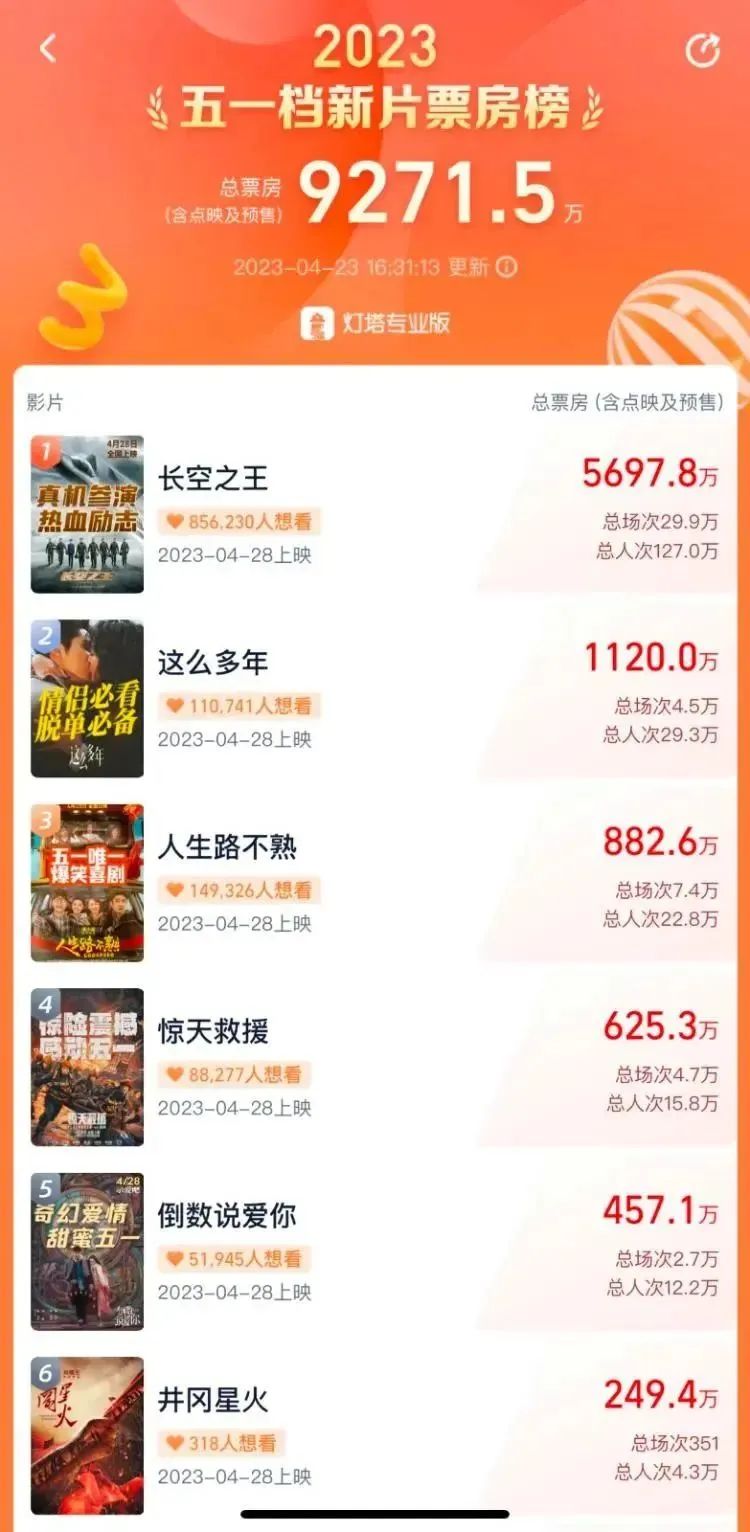Open the 长空之王 movie poster

click(x=87, y=513)
